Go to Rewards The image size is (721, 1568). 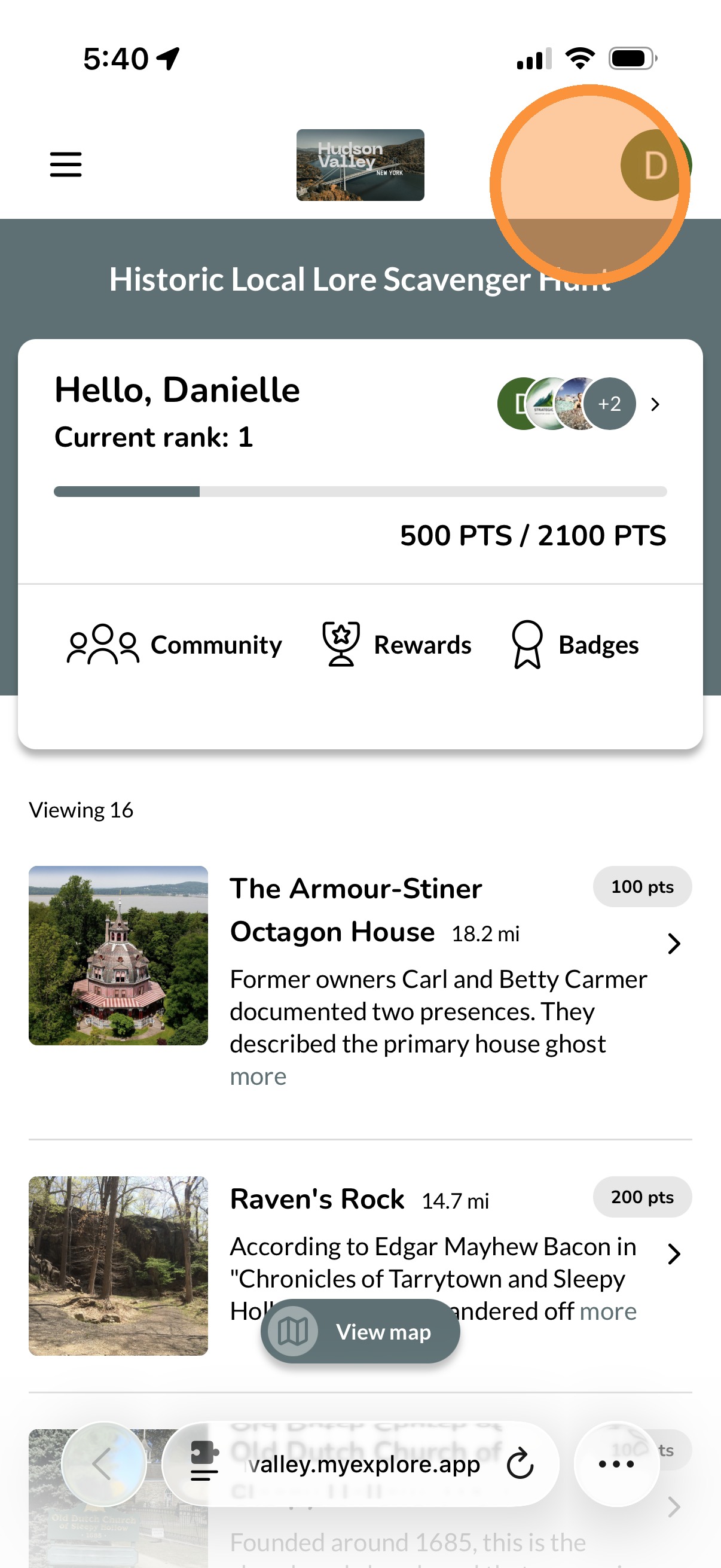[397, 645]
